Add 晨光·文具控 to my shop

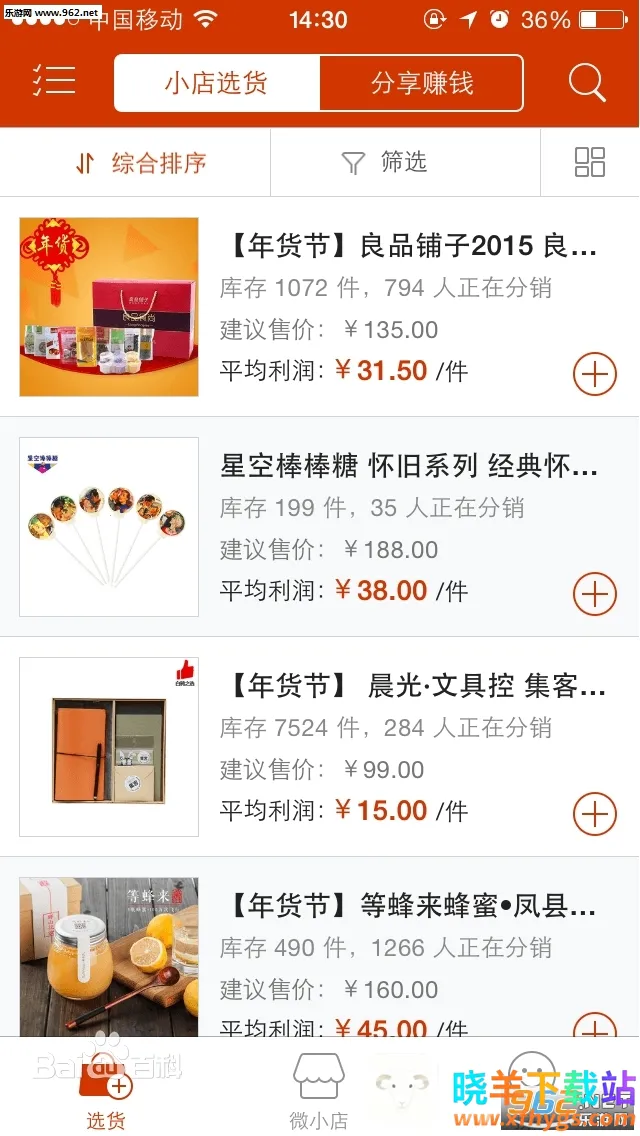click(x=594, y=814)
